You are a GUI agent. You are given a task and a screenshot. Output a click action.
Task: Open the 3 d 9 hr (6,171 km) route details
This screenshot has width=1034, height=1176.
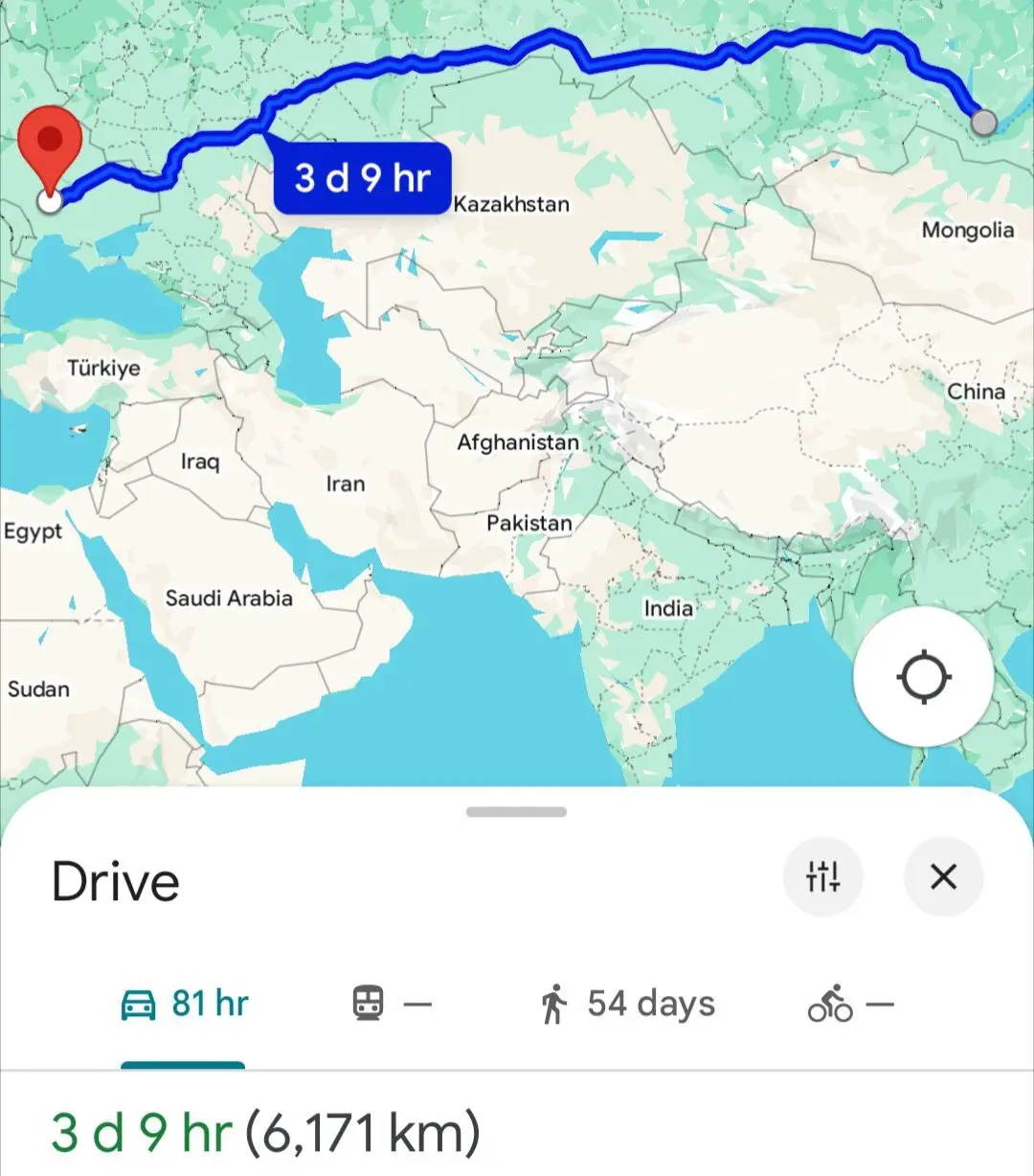click(265, 1132)
